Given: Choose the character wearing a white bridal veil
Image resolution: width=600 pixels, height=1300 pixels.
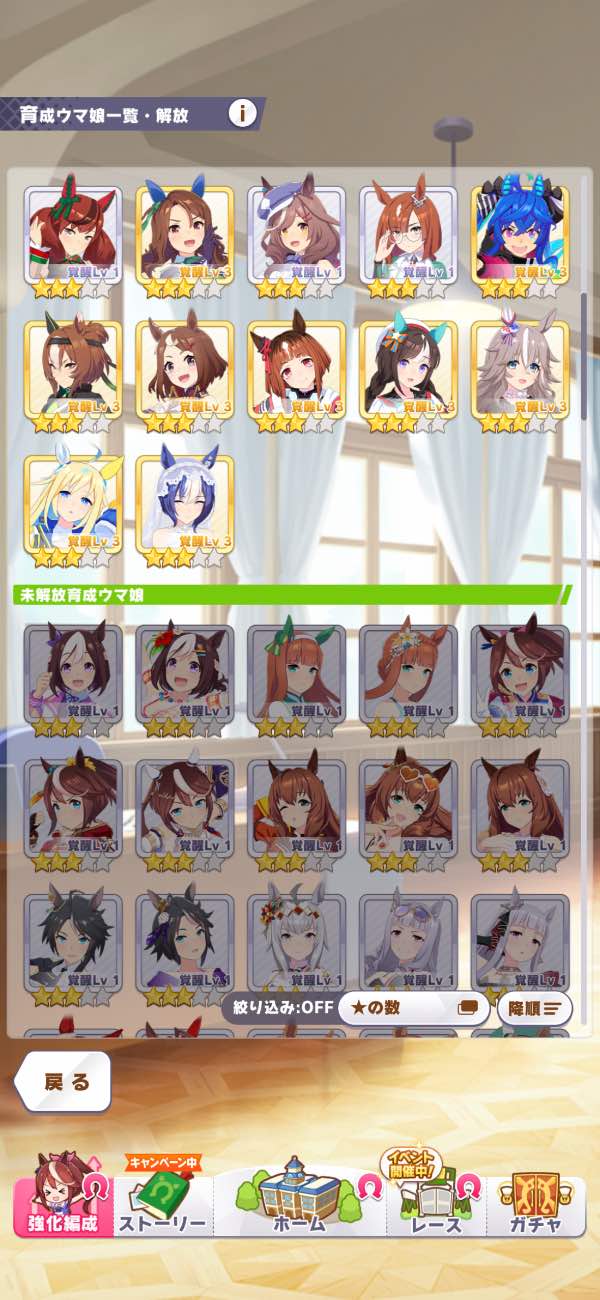Looking at the screenshot, I should coord(185,505).
